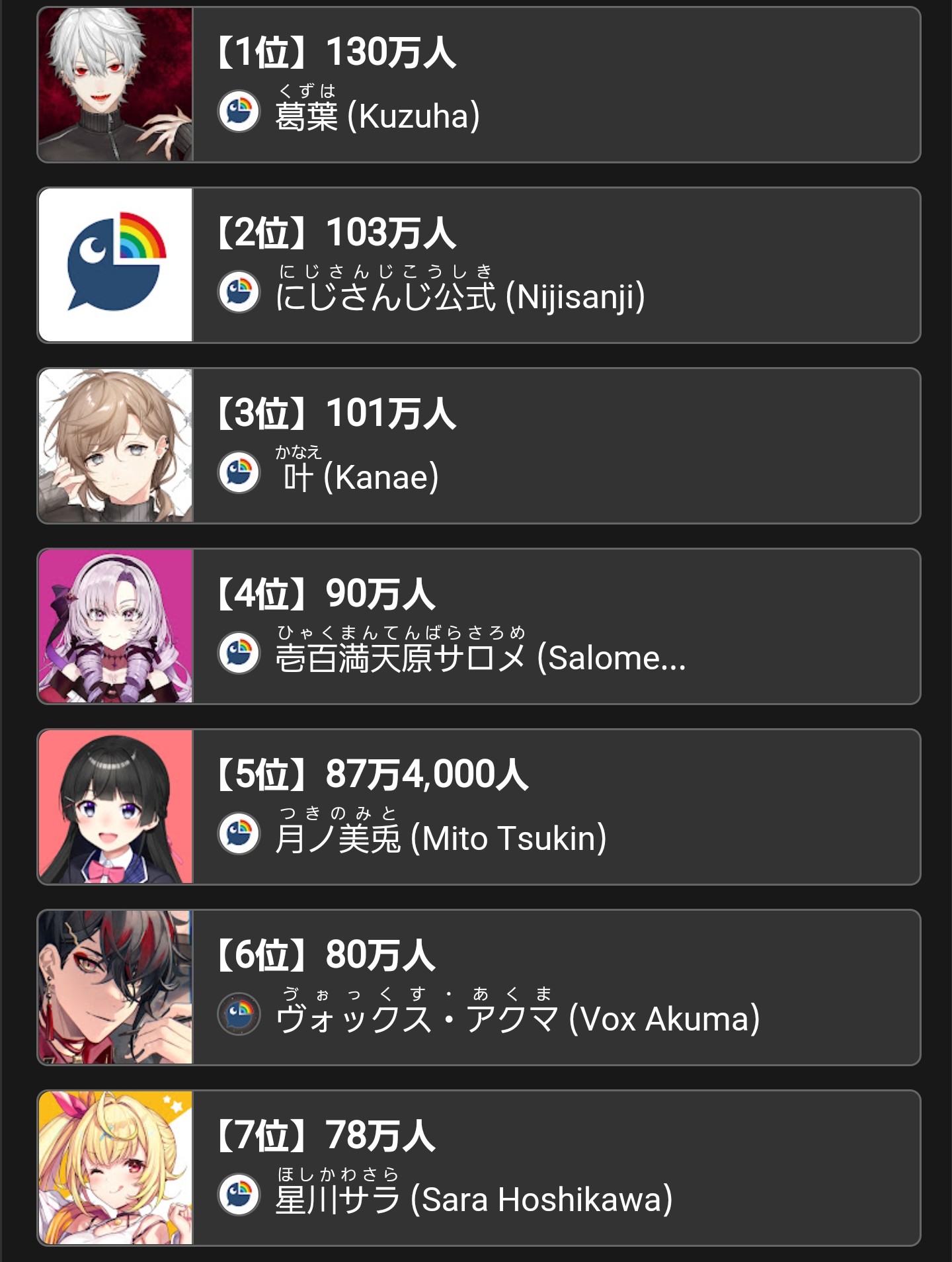View the 4th place Salome card
Screen dimensions: 952x1262
coord(479,626)
